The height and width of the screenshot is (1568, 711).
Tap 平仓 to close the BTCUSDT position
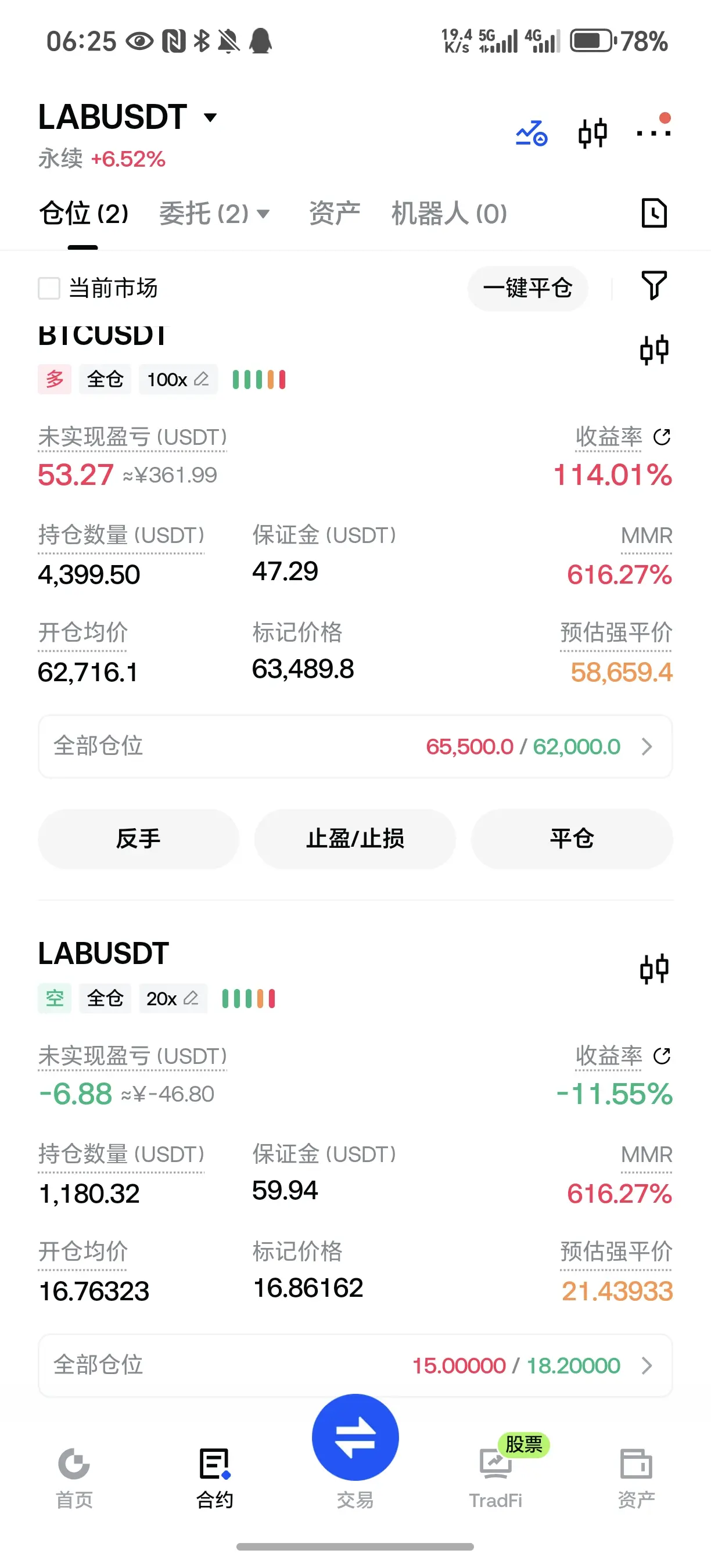pyautogui.click(x=572, y=839)
